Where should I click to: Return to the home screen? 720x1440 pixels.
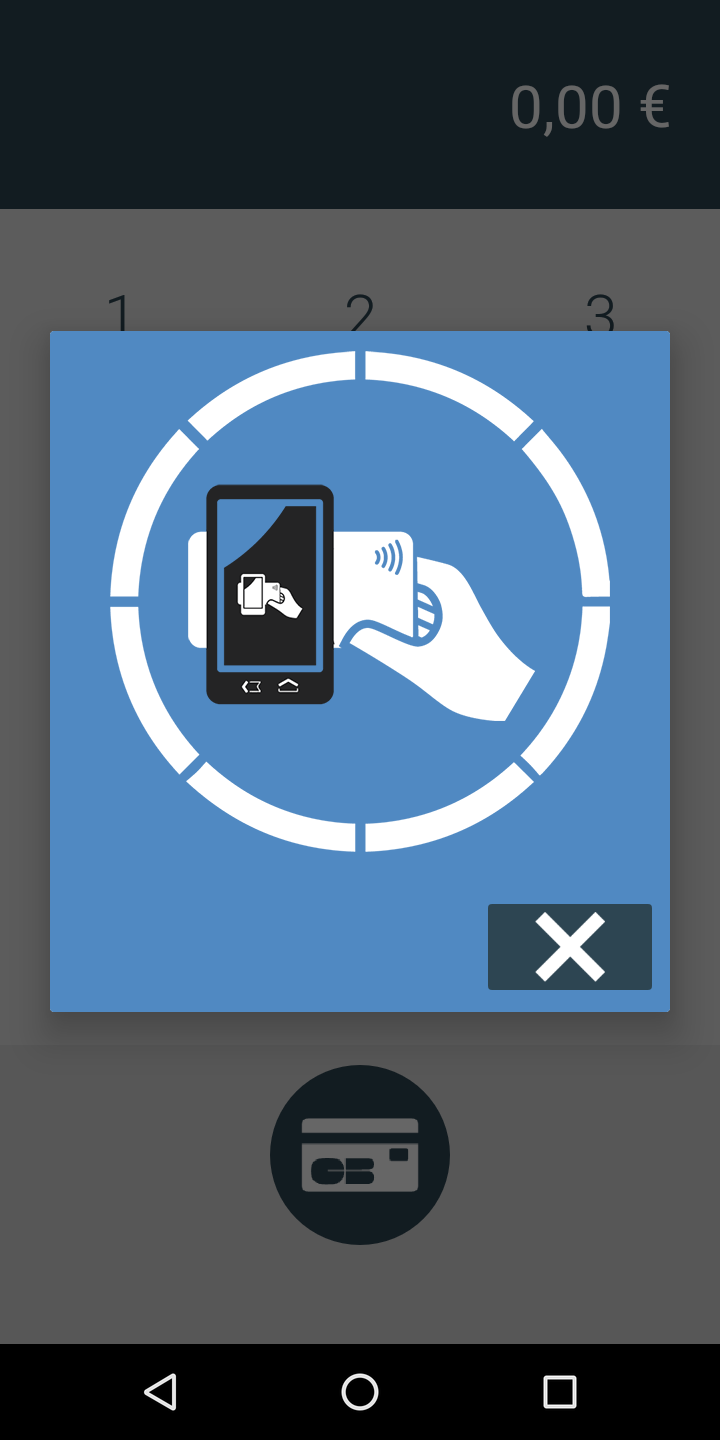point(360,1391)
